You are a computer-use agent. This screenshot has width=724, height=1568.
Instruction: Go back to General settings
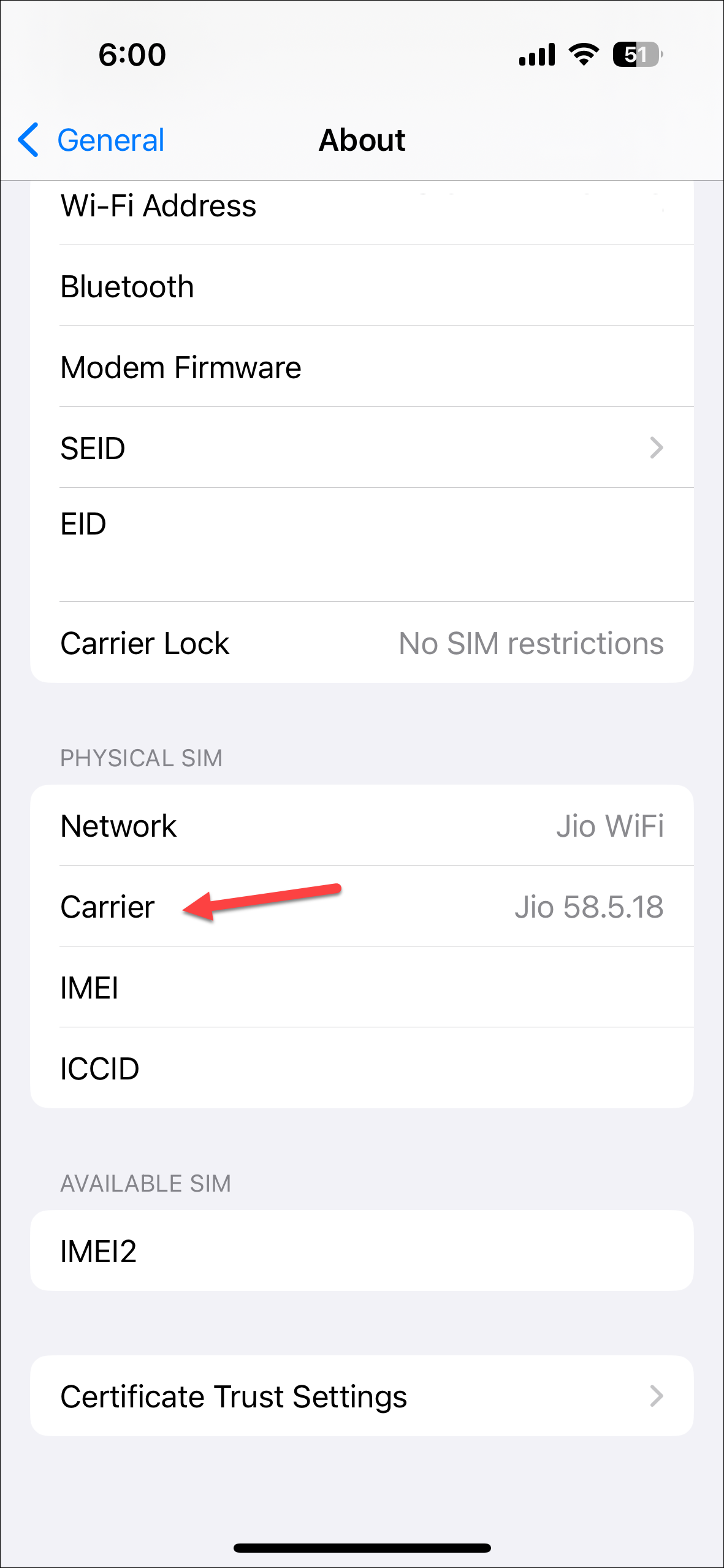tap(92, 140)
